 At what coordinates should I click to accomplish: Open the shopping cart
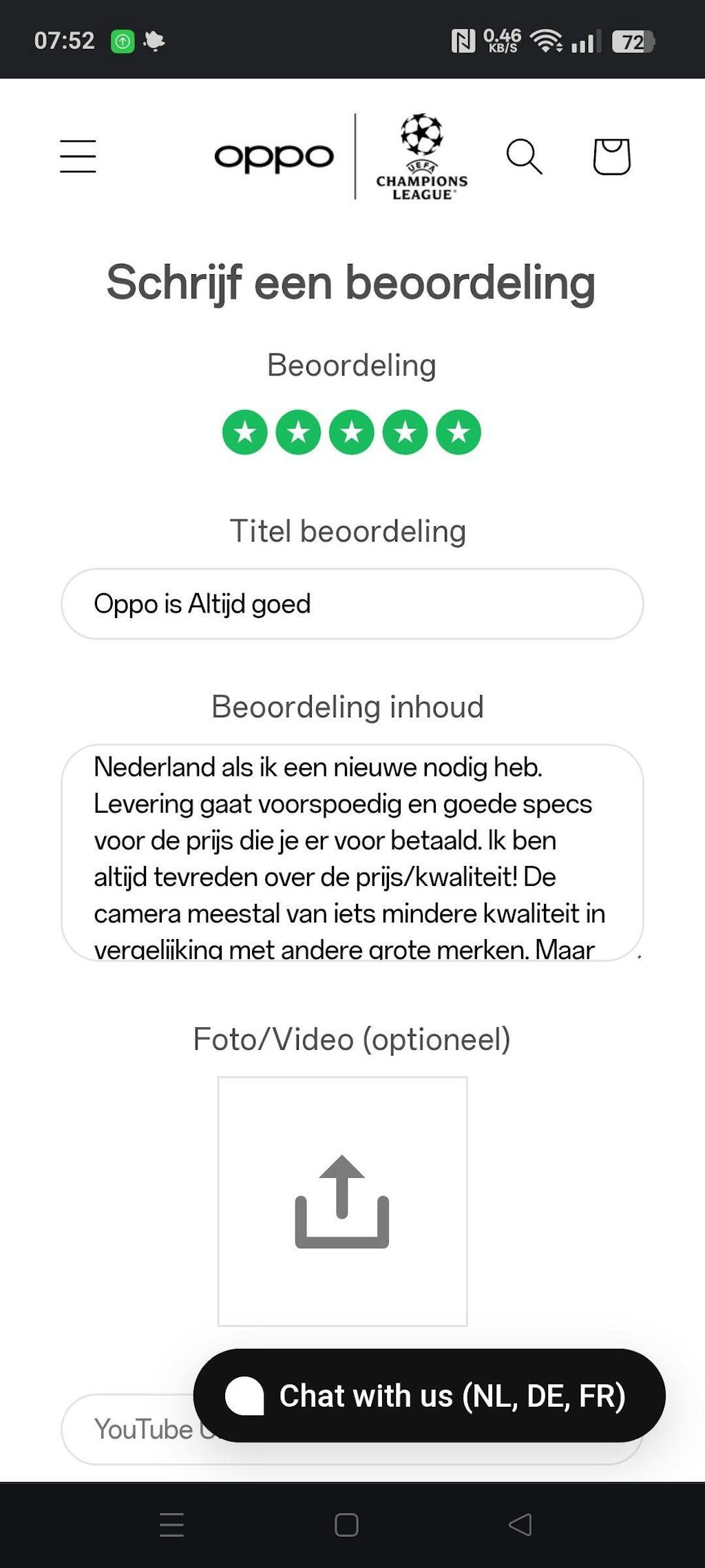pos(611,156)
